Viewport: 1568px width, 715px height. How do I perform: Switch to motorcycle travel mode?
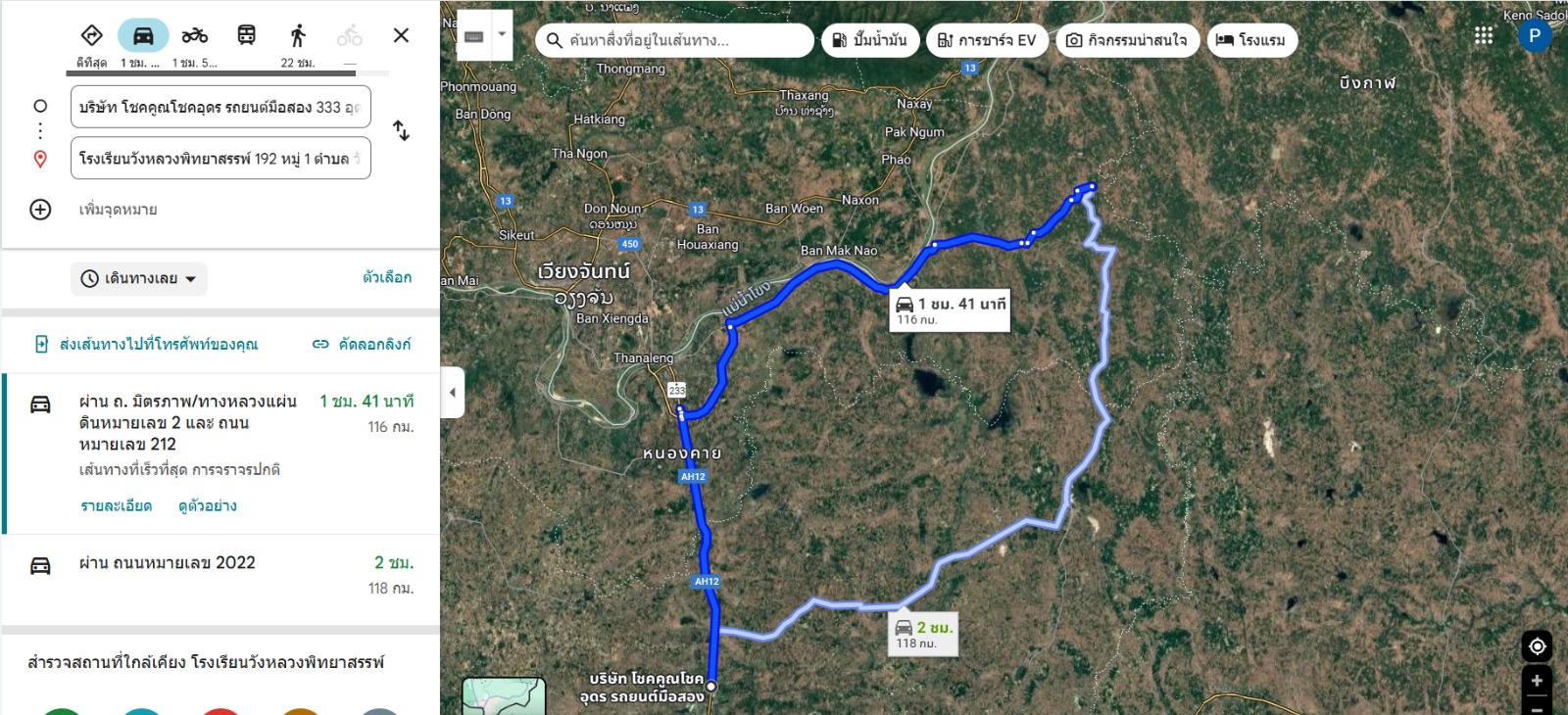[x=195, y=36]
